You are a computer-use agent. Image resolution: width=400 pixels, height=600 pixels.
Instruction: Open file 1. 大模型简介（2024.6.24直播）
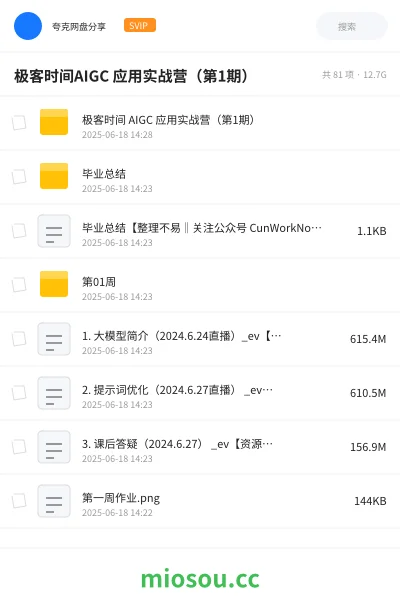click(x=200, y=339)
